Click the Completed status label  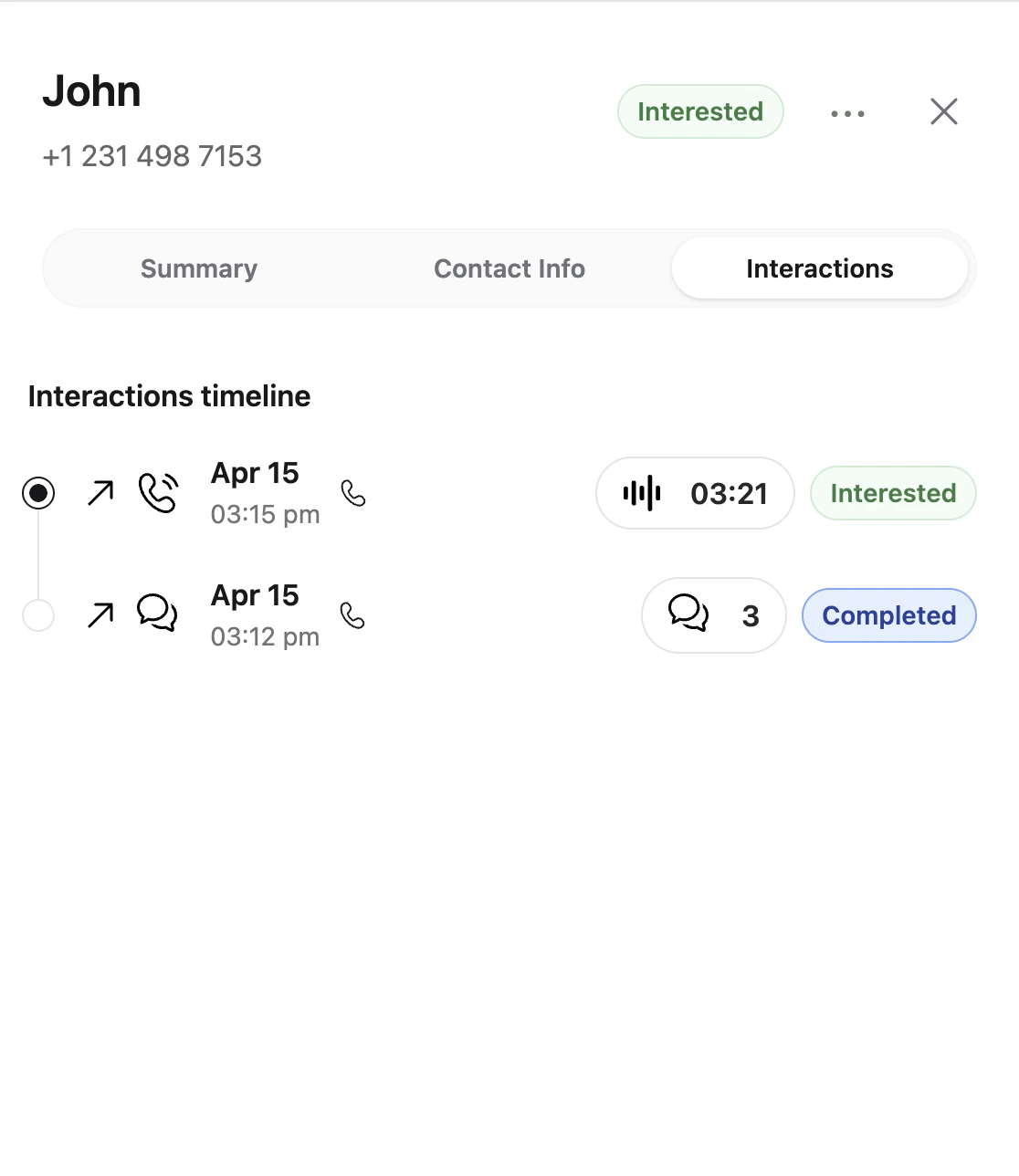click(888, 615)
